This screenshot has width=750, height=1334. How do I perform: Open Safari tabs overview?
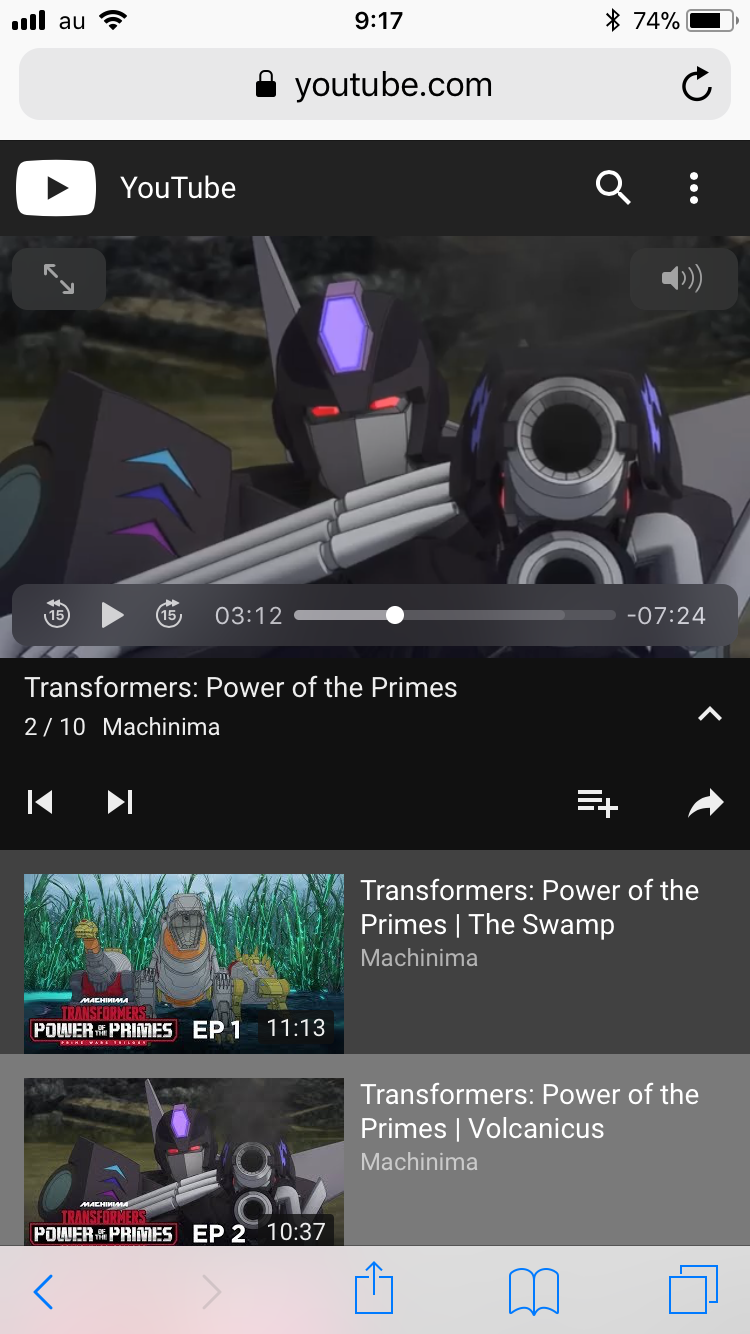693,1290
